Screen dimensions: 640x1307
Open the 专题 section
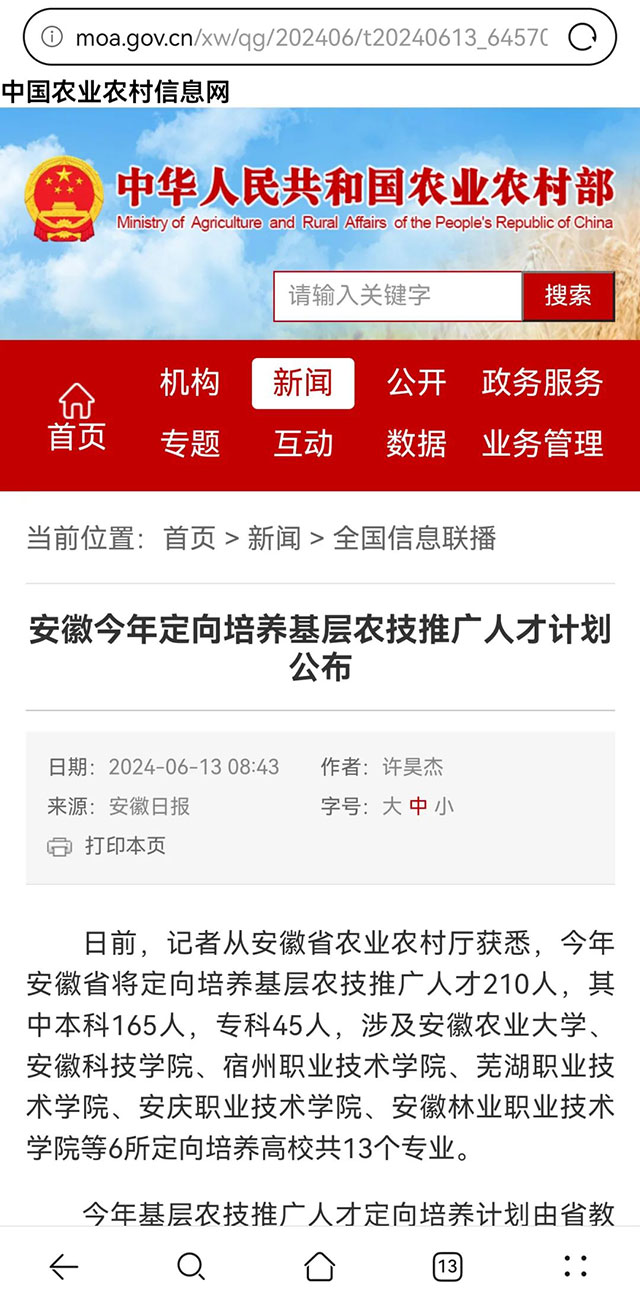click(189, 443)
